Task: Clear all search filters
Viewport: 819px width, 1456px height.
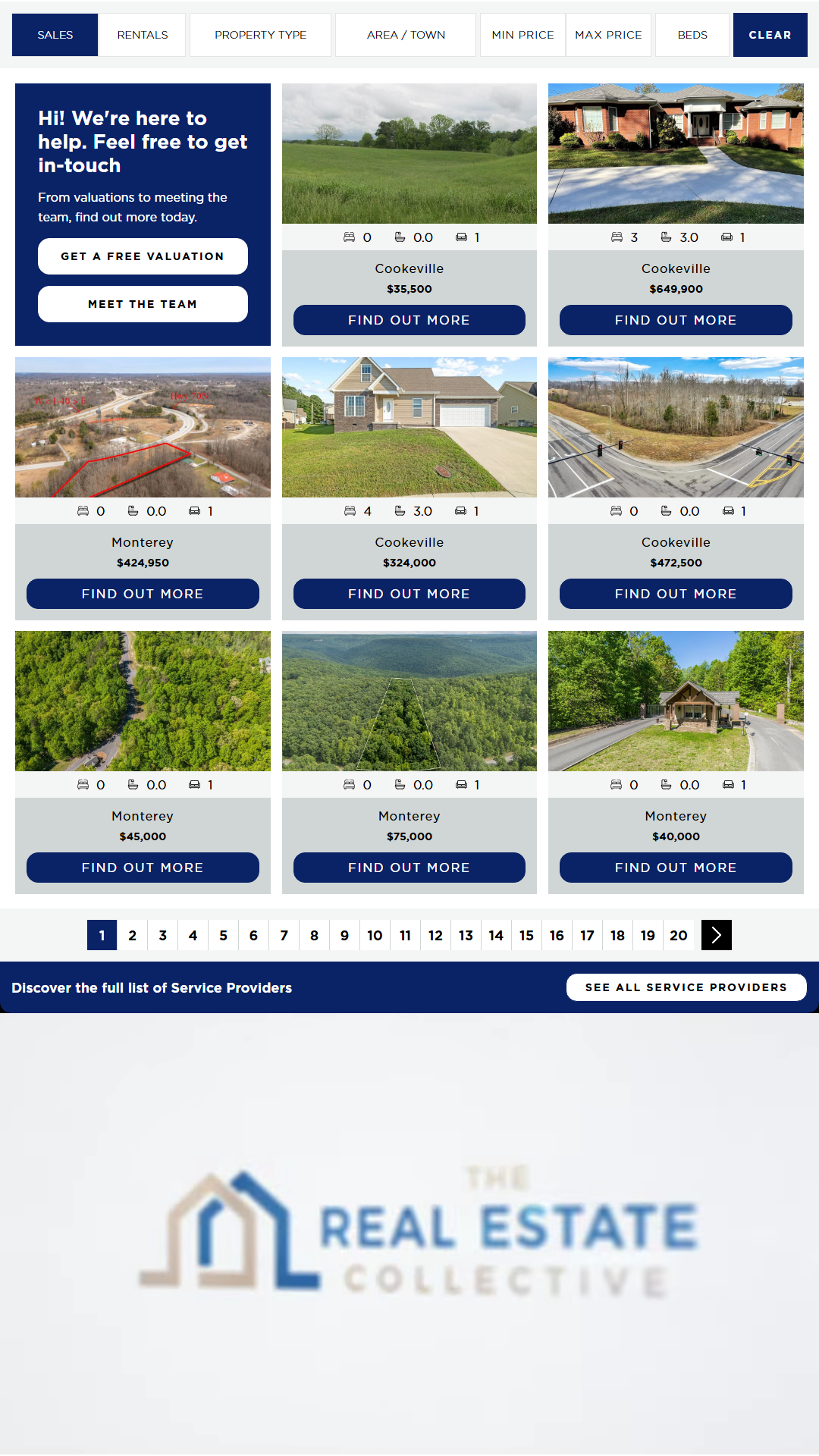Action: coord(770,35)
